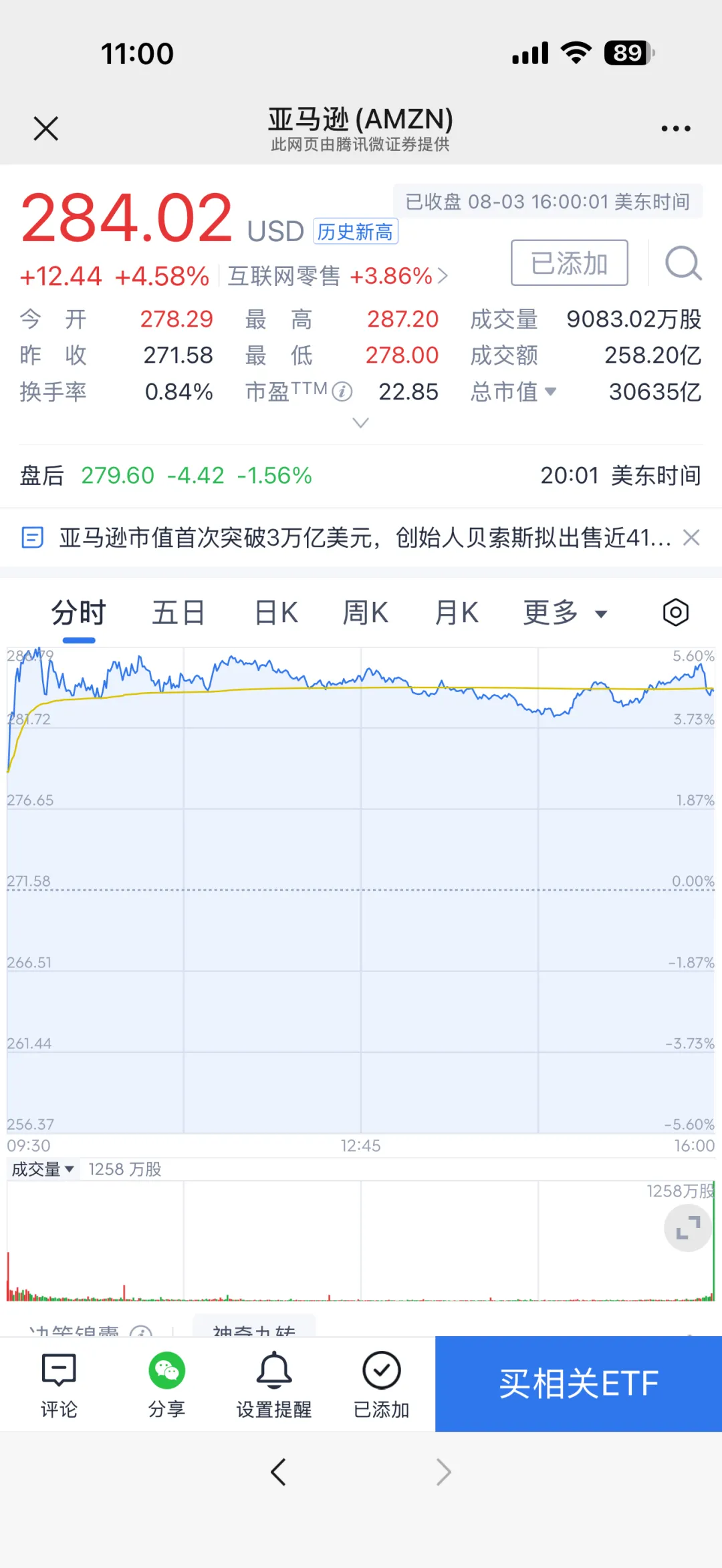Switch to the 周K chart tab
The height and width of the screenshot is (1568, 722).
(x=365, y=613)
